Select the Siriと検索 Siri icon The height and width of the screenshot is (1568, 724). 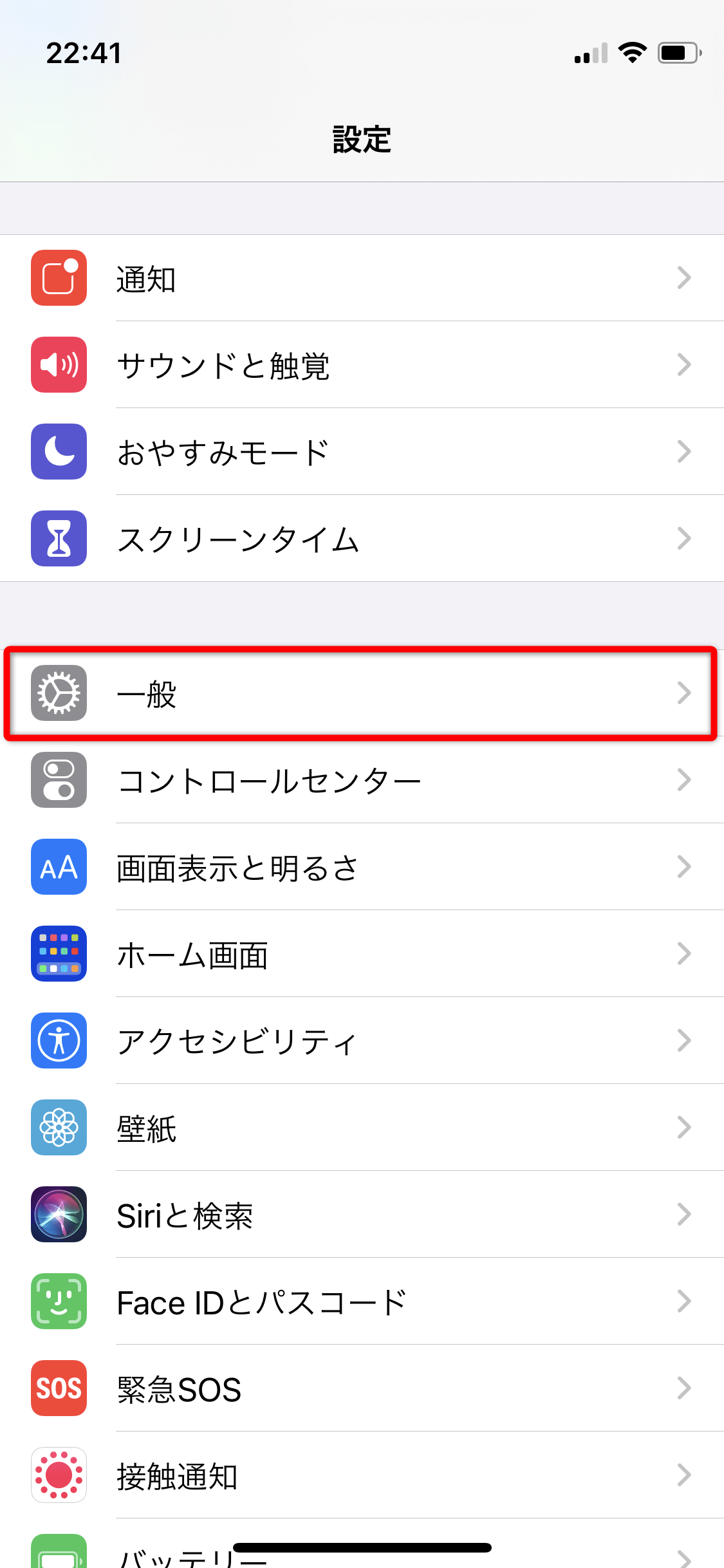(59, 1215)
